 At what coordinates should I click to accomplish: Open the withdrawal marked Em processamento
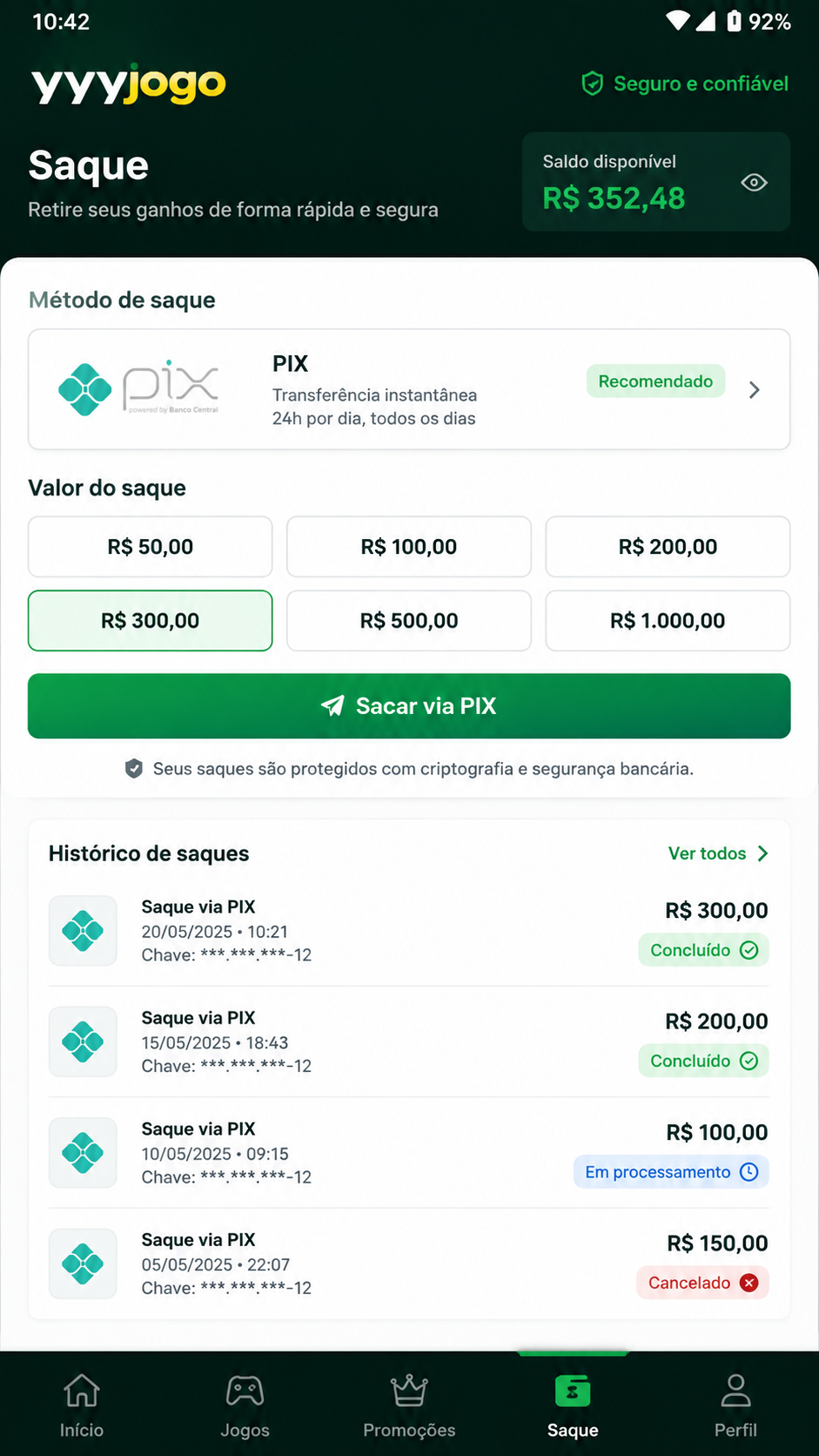pos(409,1153)
